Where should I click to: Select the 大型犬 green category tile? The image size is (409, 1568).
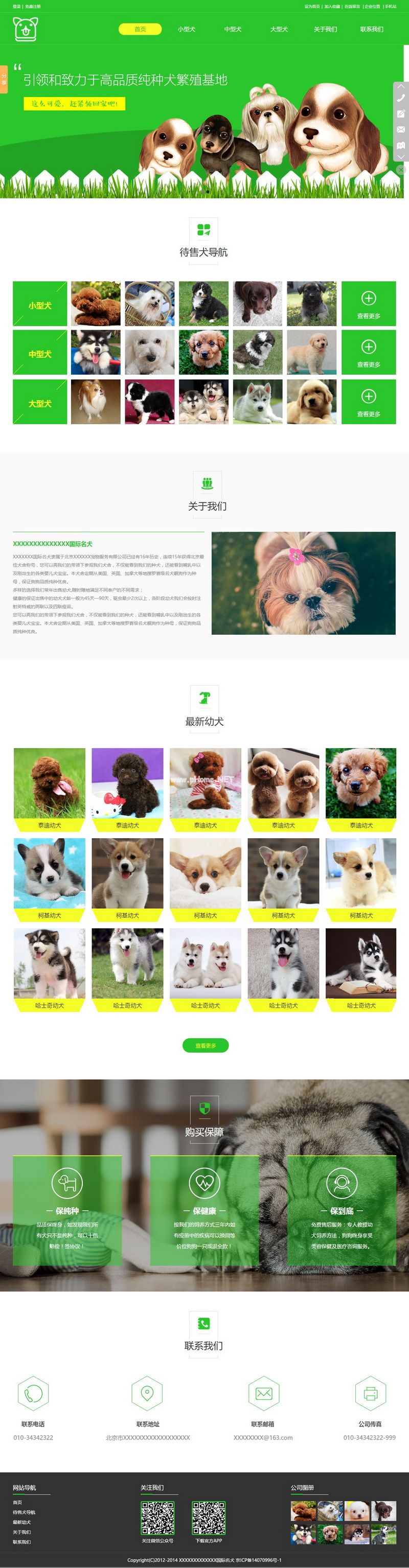point(39,403)
